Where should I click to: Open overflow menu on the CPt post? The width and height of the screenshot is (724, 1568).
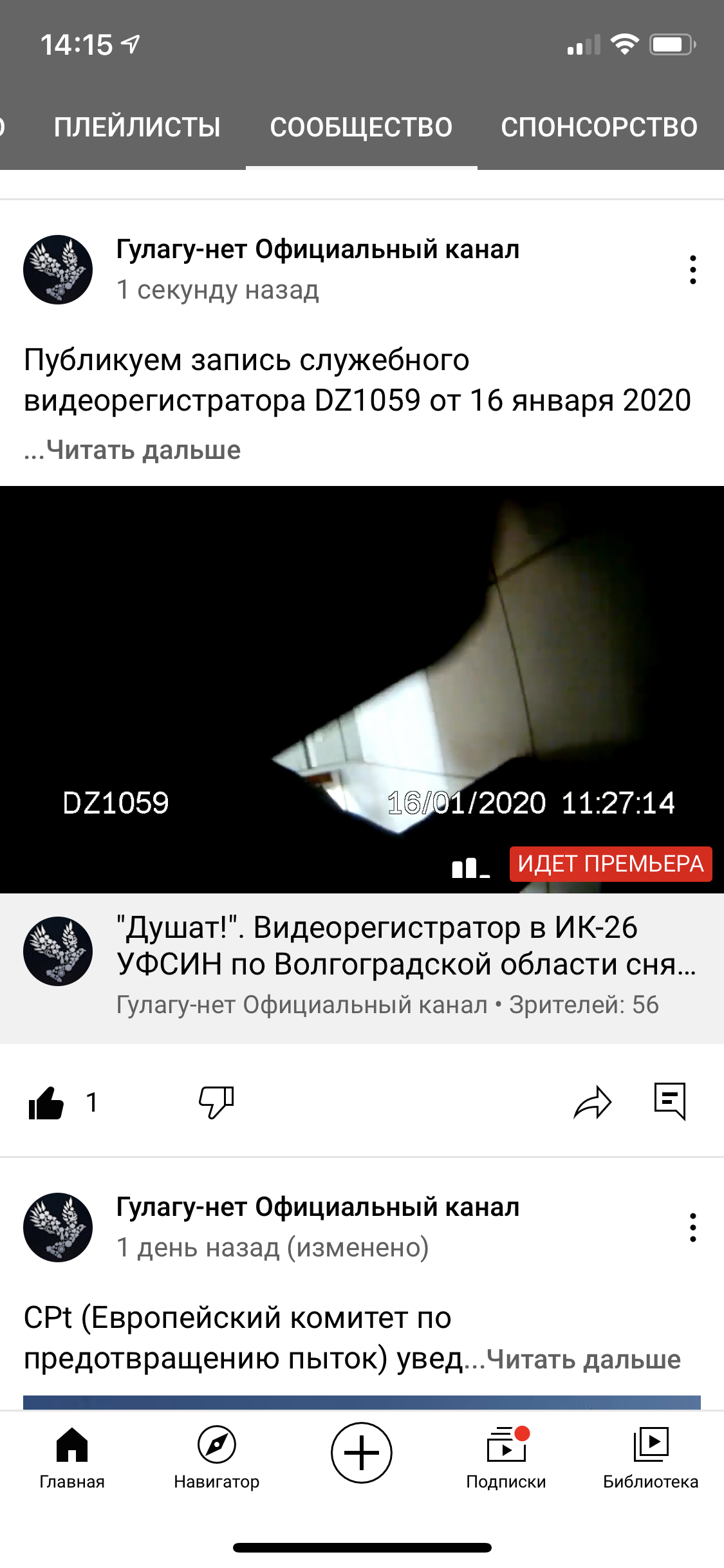(x=692, y=1227)
